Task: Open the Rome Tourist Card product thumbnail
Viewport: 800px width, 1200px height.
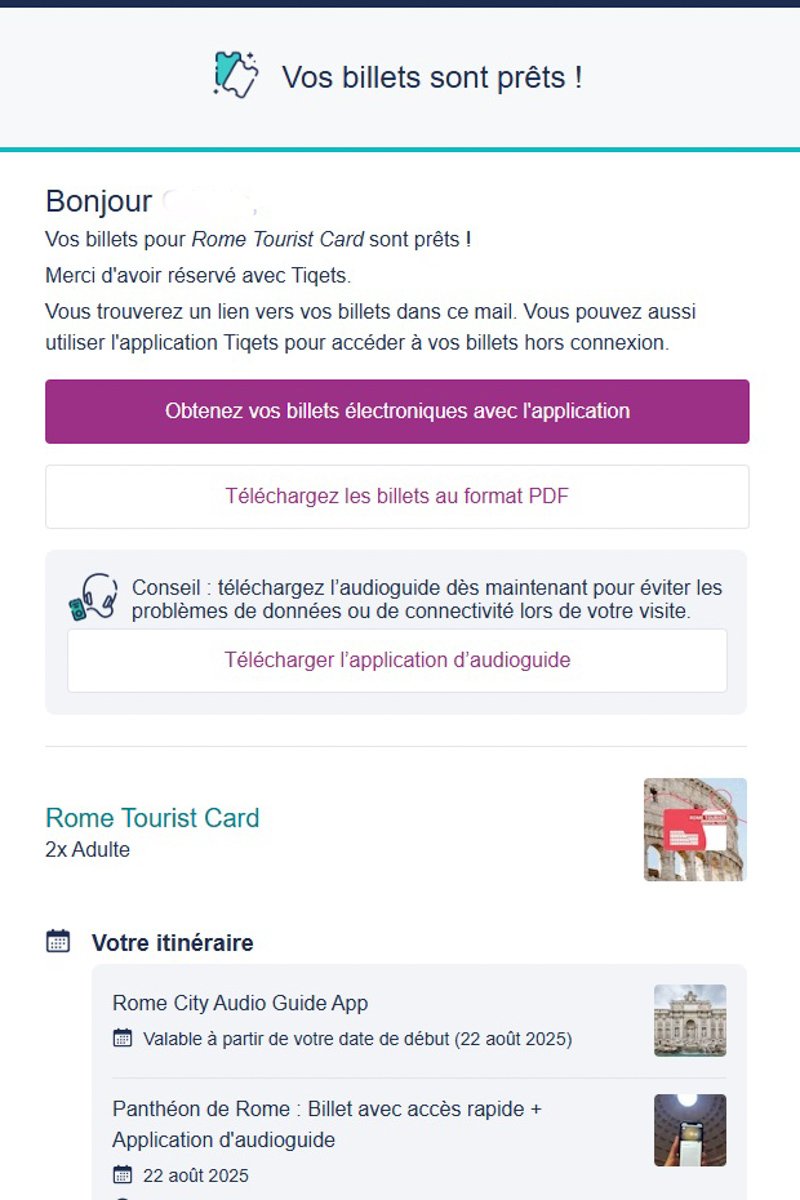Action: (x=696, y=830)
